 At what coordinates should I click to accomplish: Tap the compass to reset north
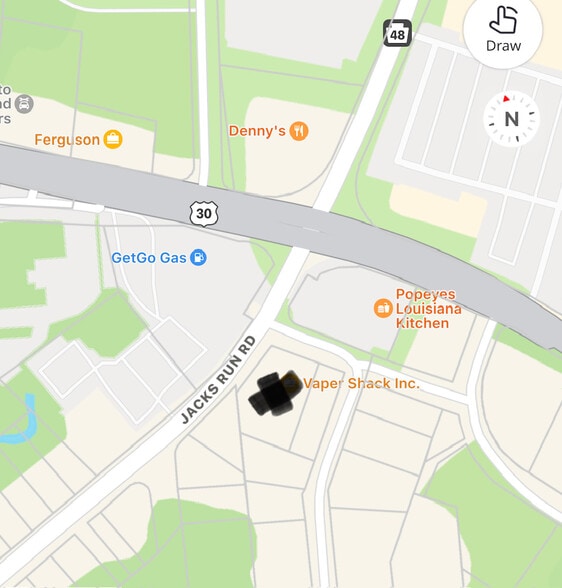pos(511,118)
